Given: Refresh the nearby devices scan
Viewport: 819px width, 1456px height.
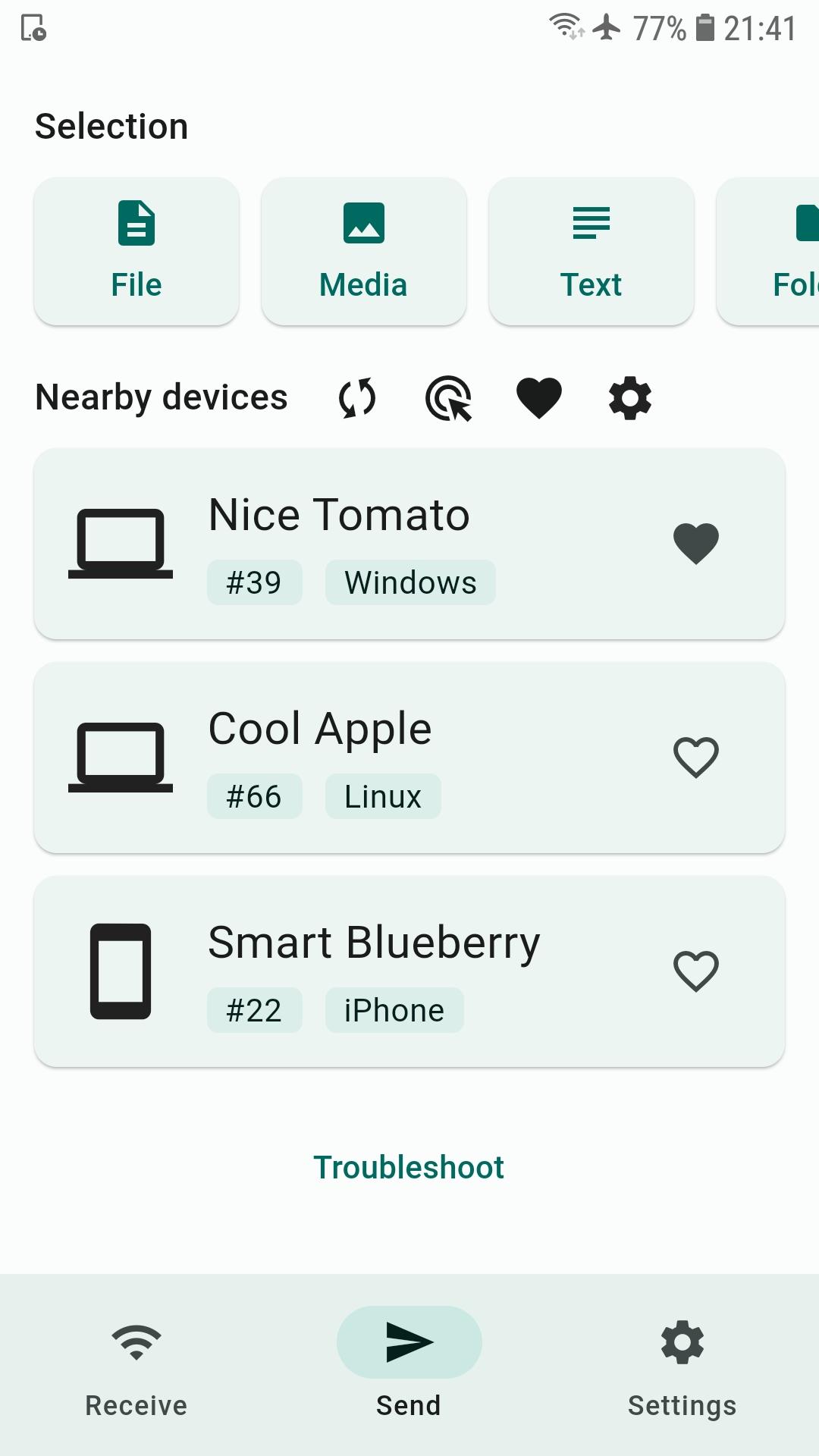Looking at the screenshot, I should (x=355, y=397).
